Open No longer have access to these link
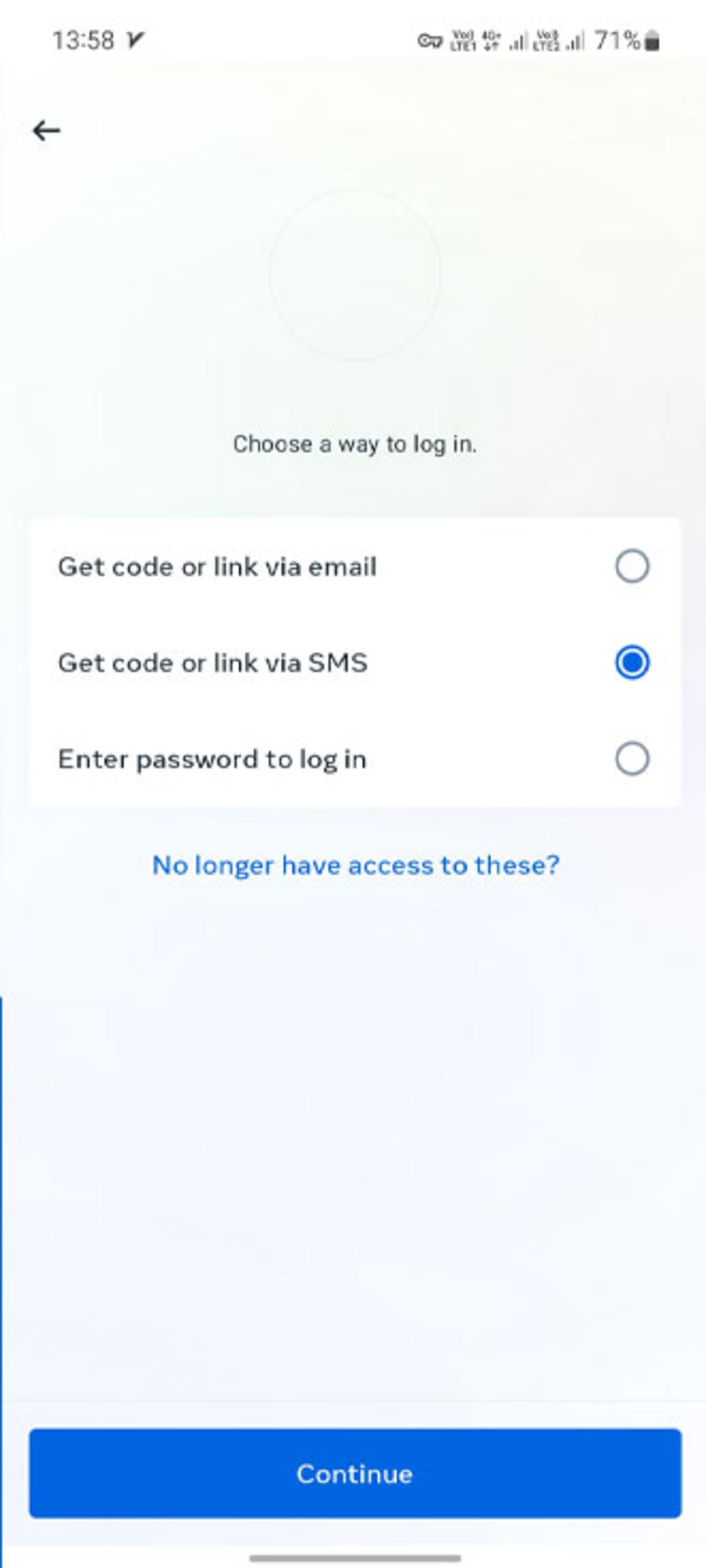Screen dimensions: 706x1568 (356, 865)
